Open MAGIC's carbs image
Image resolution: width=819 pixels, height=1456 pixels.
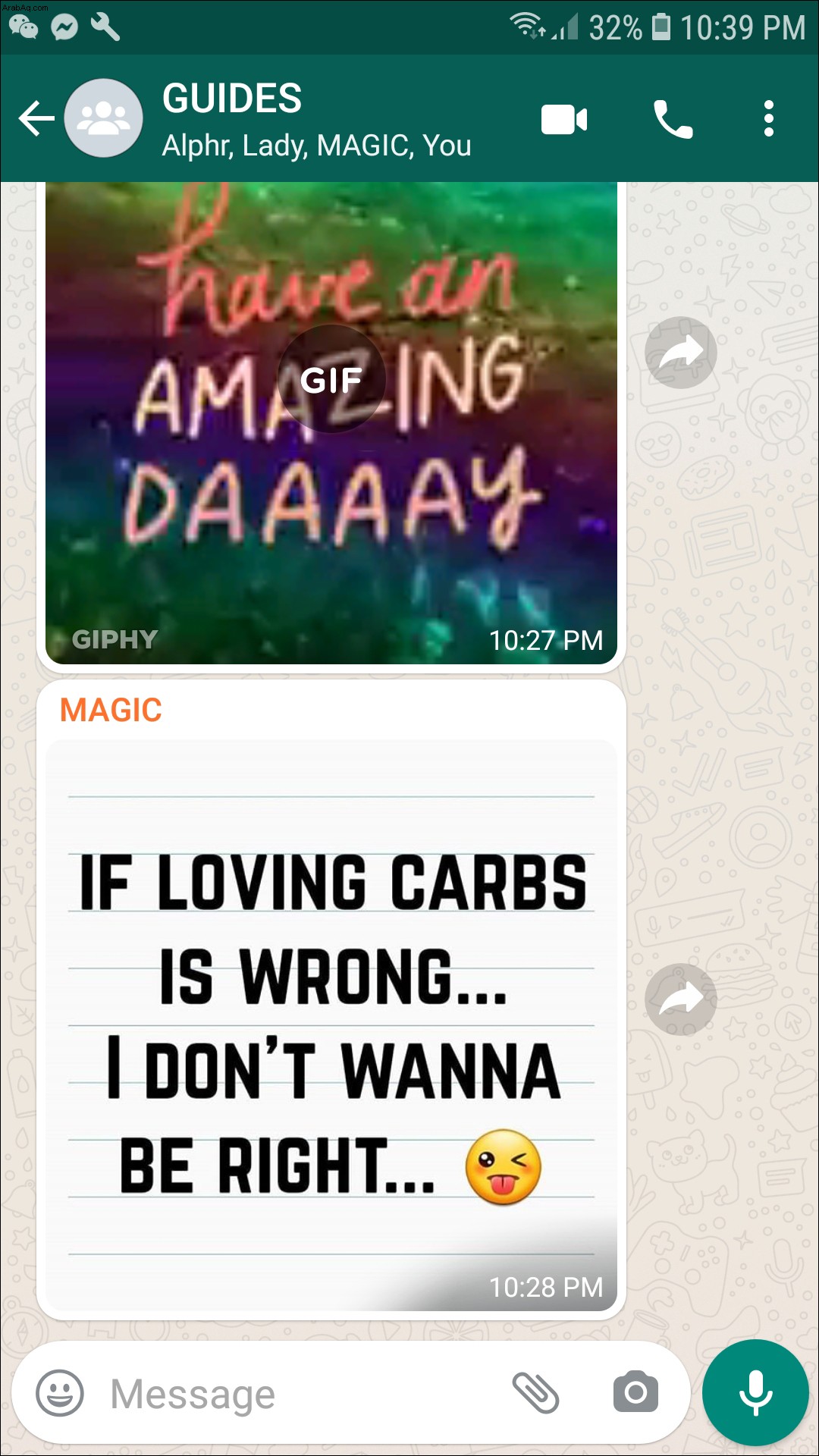click(331, 1024)
